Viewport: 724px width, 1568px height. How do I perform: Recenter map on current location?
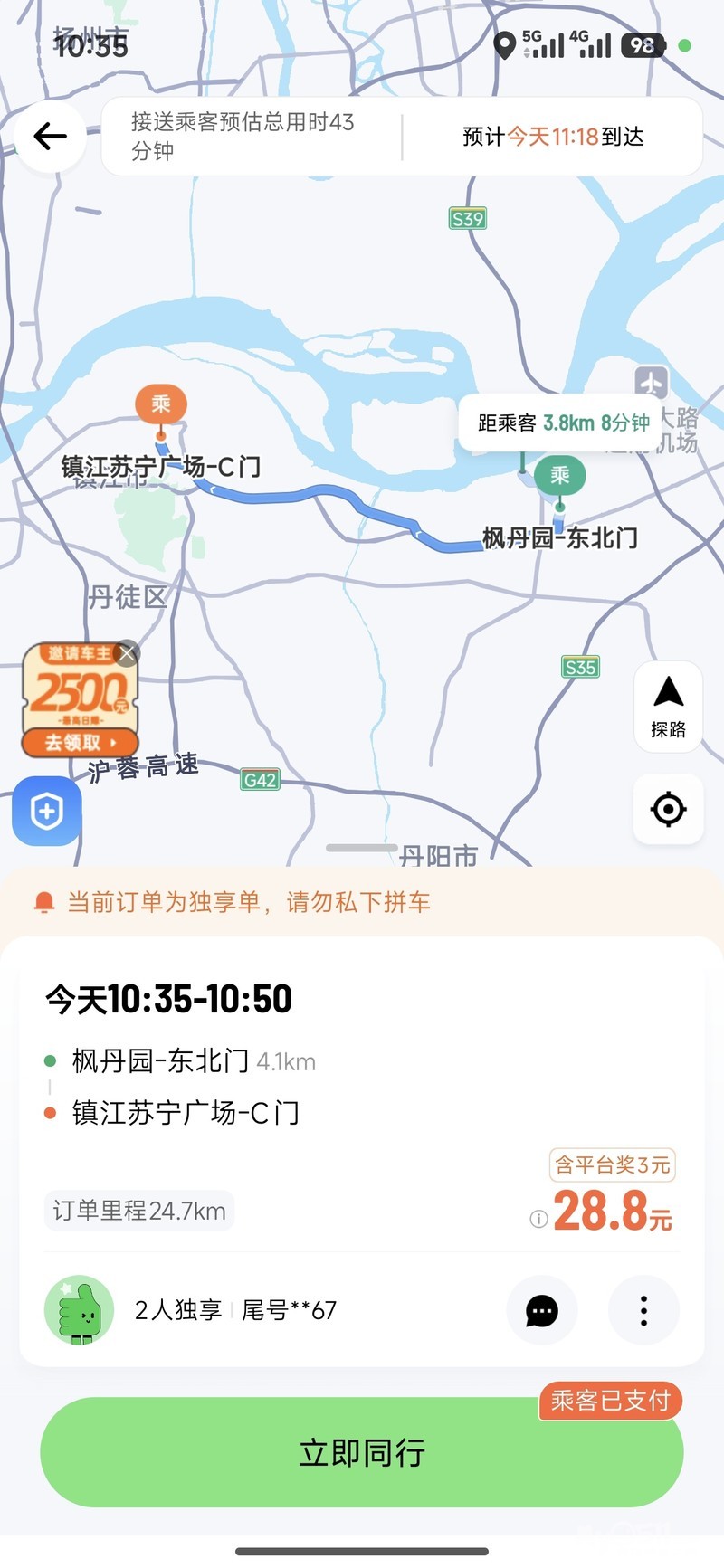coord(669,809)
